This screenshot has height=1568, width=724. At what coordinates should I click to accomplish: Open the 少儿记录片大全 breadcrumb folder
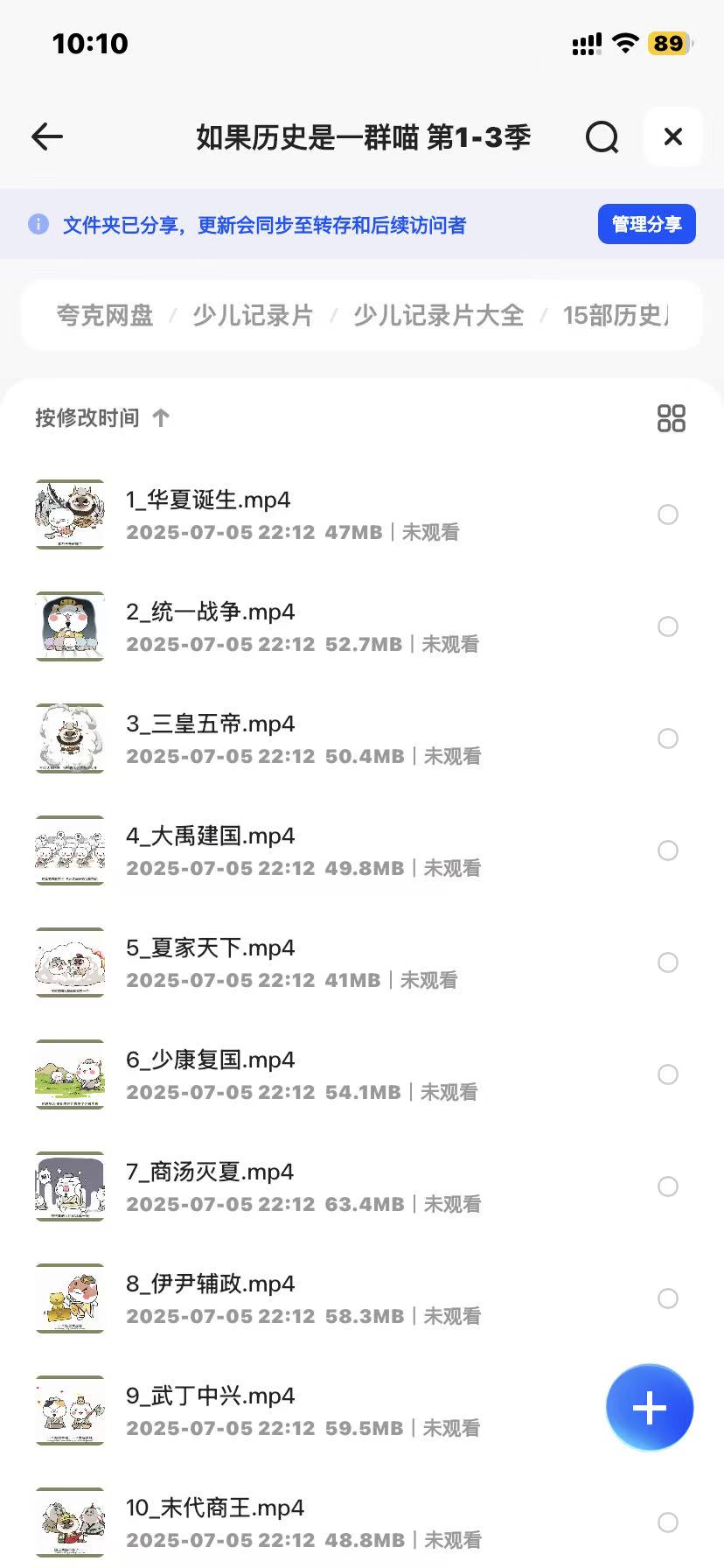pos(438,315)
